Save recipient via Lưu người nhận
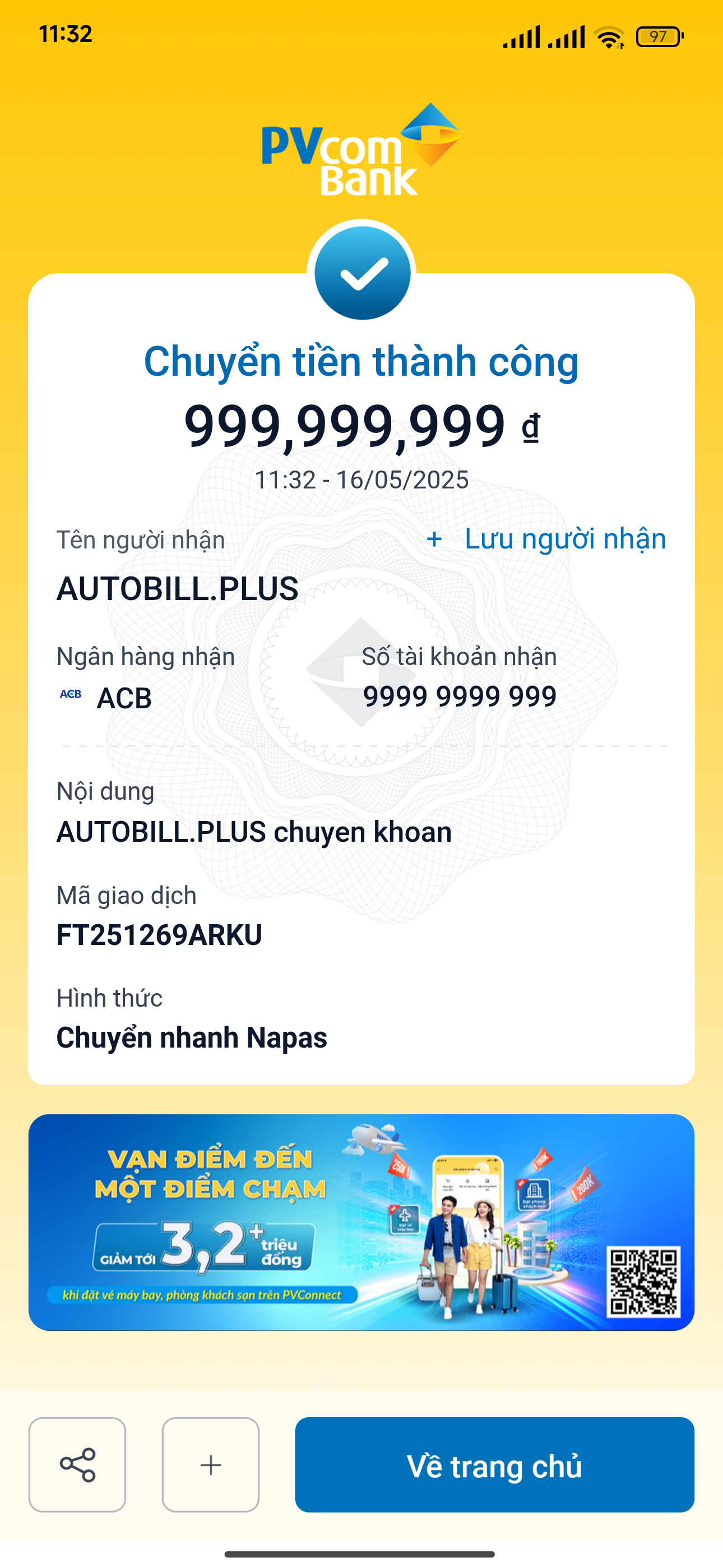This screenshot has width=723, height=1568. 546,539
